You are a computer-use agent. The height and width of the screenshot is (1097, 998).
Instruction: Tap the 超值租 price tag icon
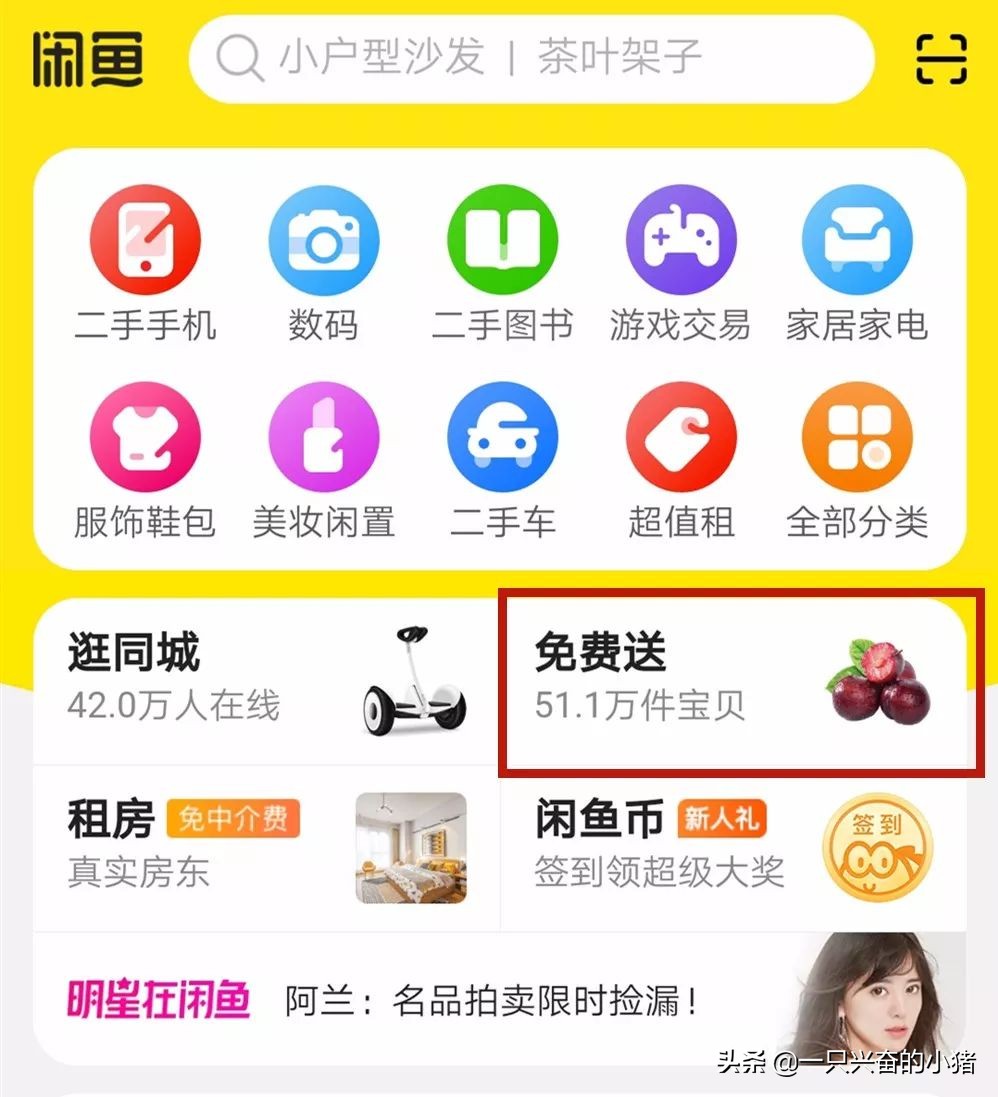[x=680, y=438]
